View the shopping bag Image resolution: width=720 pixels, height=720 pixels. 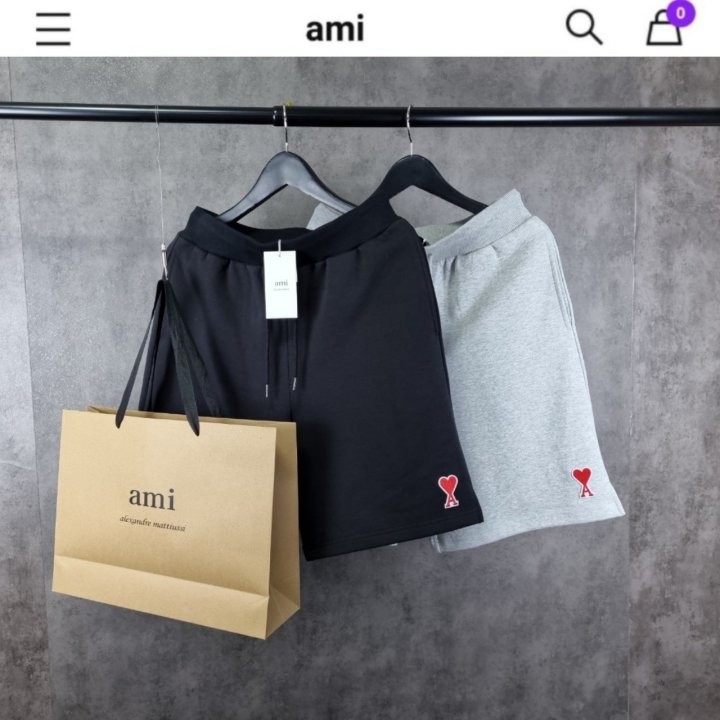pos(664,28)
